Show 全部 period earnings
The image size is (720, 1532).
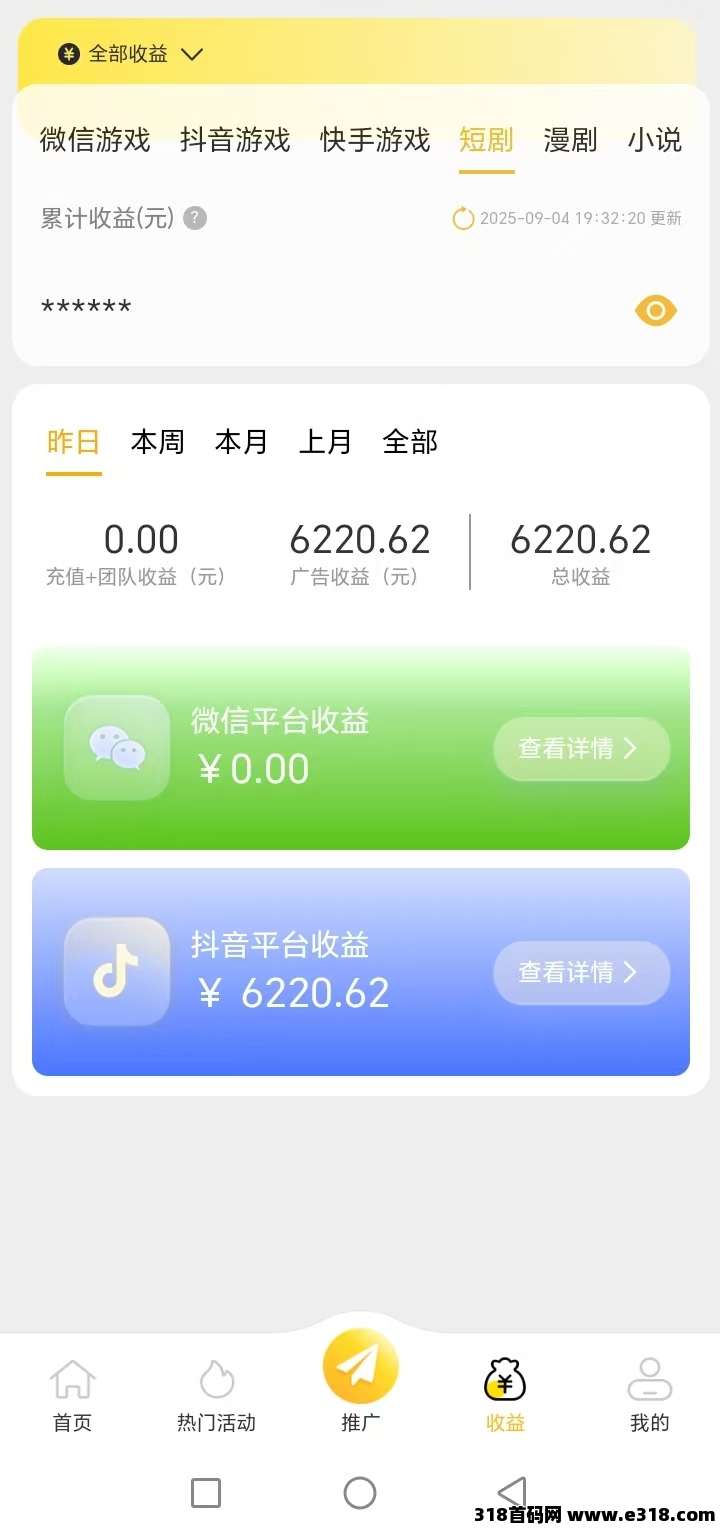click(410, 442)
